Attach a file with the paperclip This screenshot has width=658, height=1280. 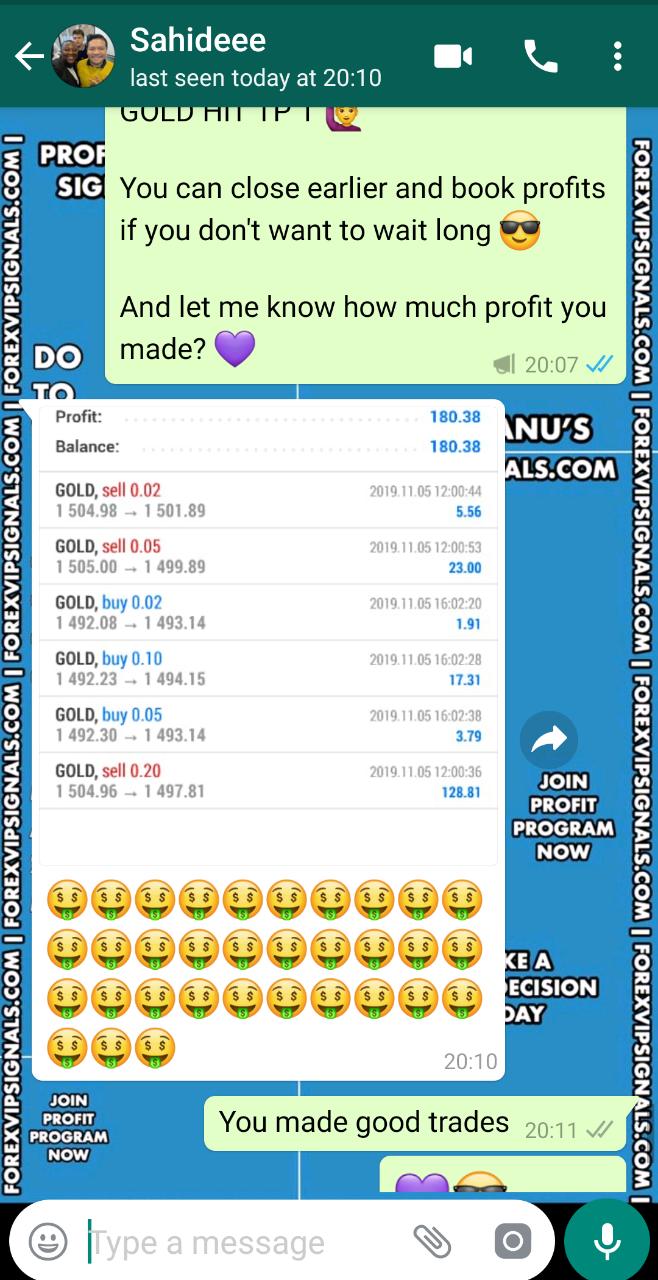click(x=432, y=1242)
